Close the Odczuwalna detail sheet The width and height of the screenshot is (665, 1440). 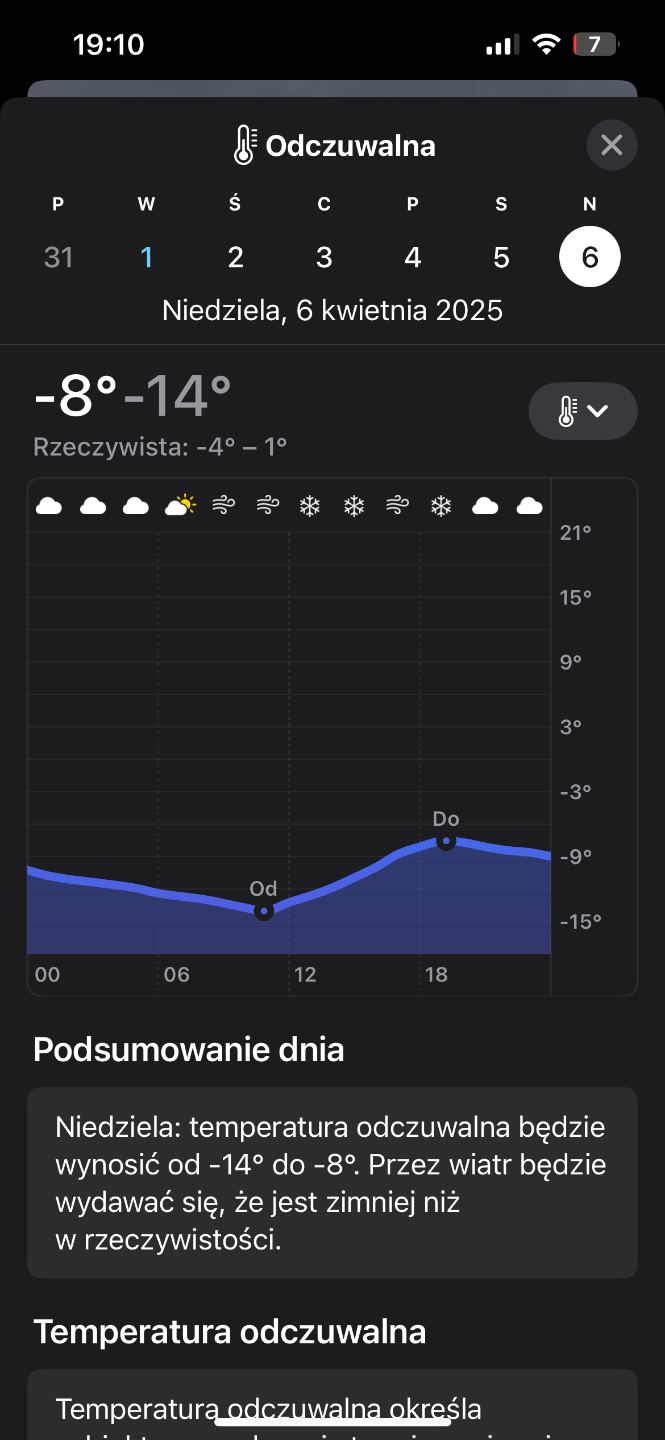pos(611,146)
